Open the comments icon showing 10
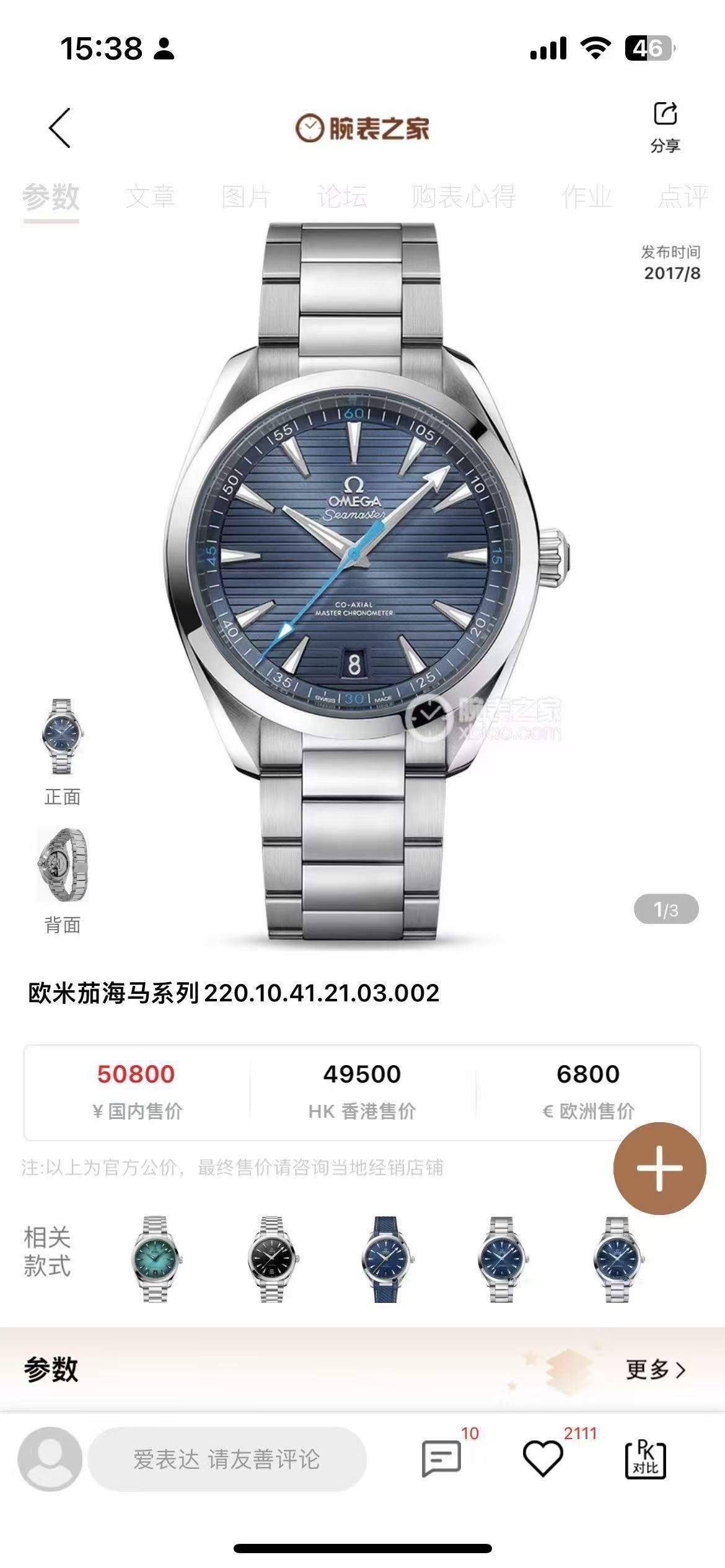The height and width of the screenshot is (1568, 725). [442, 1459]
